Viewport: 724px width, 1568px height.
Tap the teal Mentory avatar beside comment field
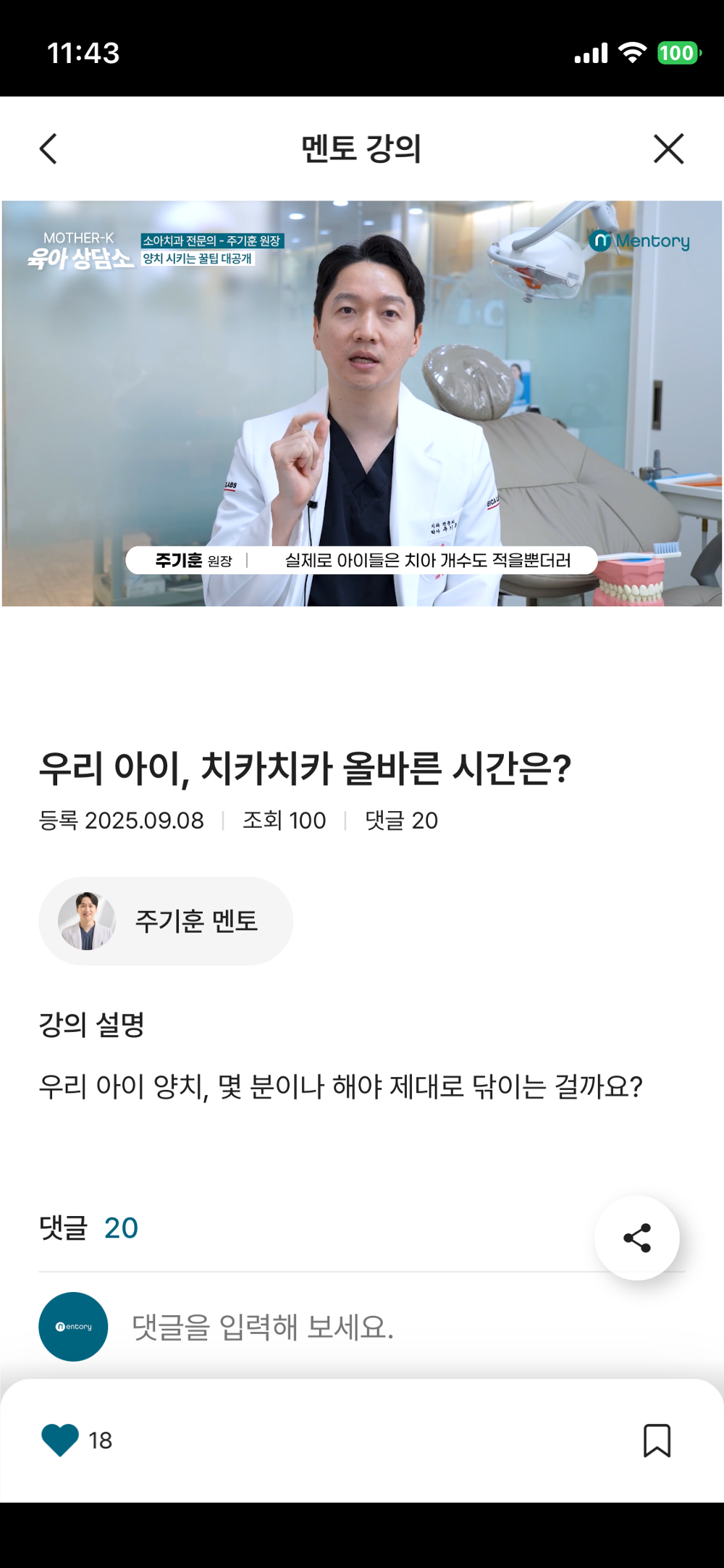click(73, 1326)
